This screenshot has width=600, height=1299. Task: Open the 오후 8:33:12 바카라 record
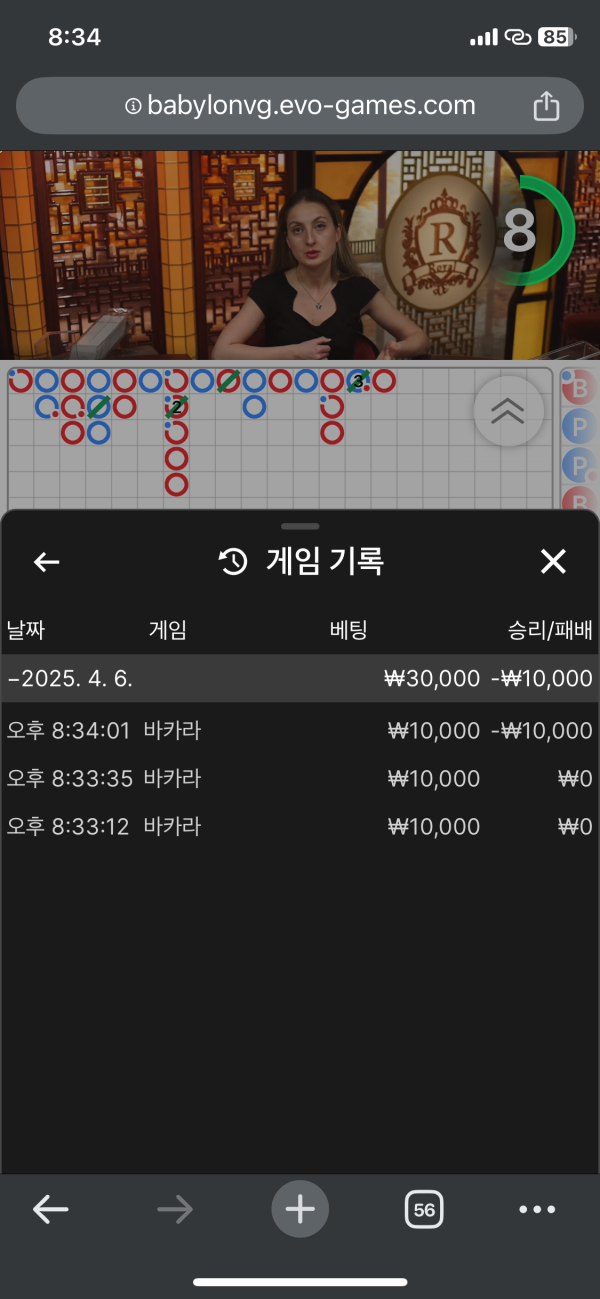tap(300, 827)
